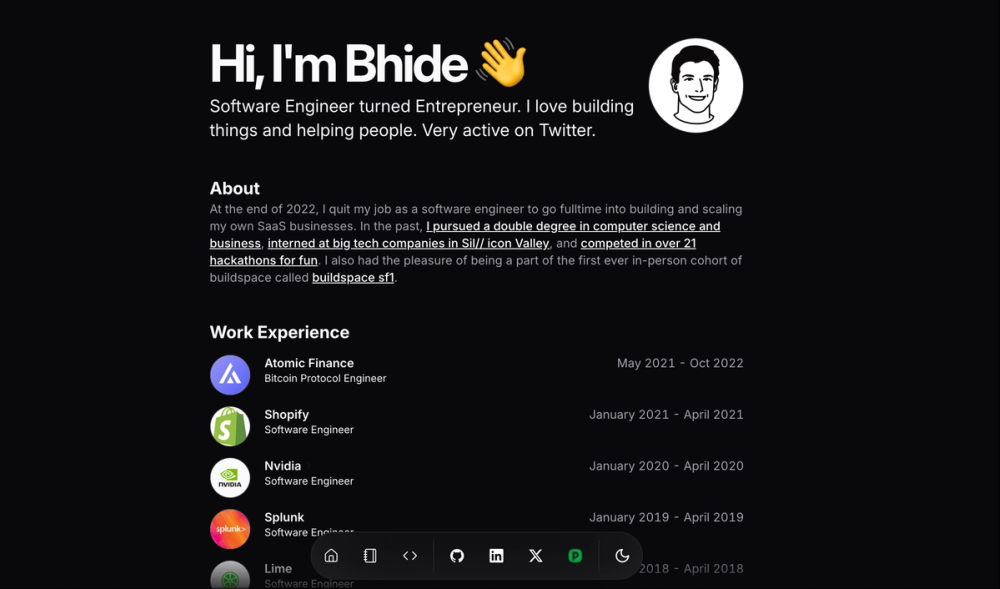Open the green P icon link
This screenshot has width=1000, height=589.
[x=575, y=556]
